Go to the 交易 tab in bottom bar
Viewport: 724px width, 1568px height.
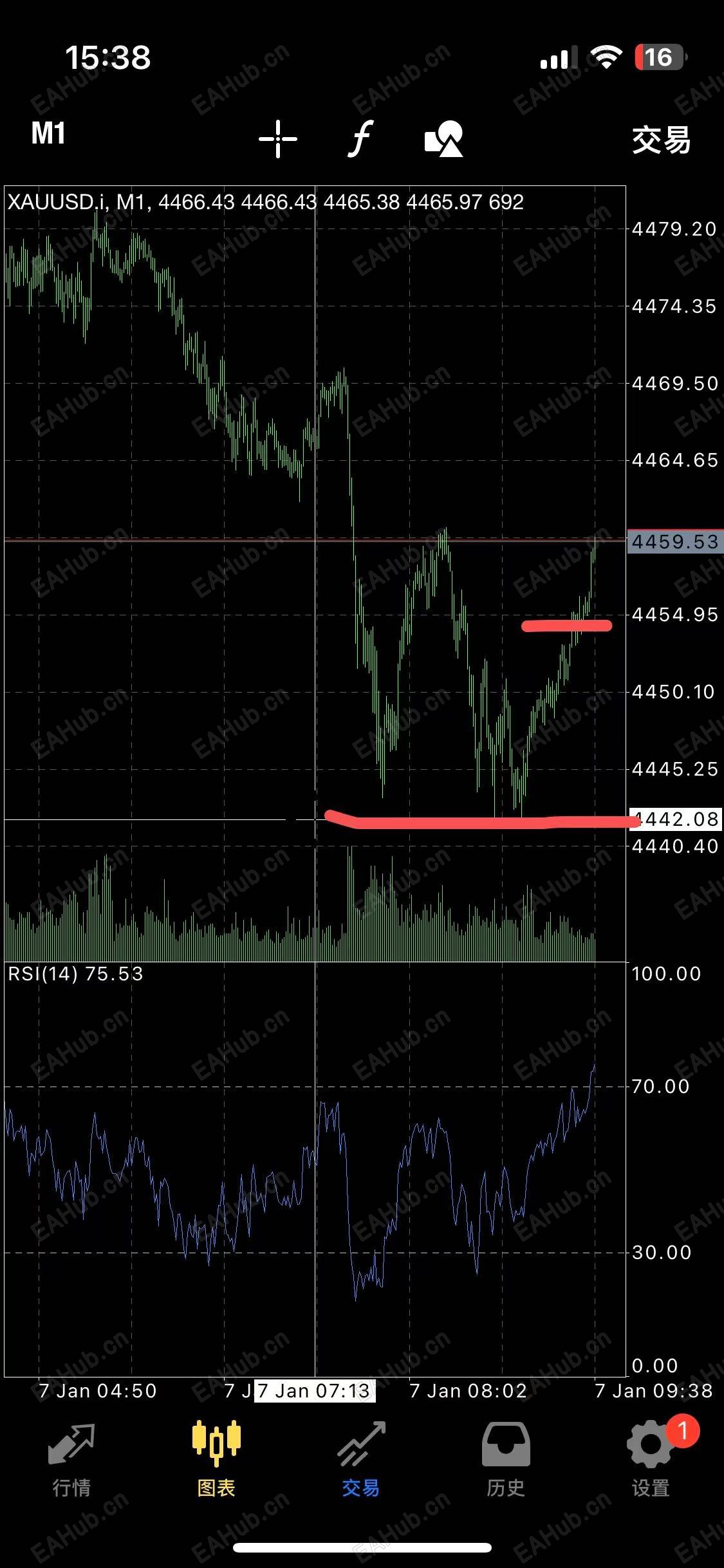361,1459
